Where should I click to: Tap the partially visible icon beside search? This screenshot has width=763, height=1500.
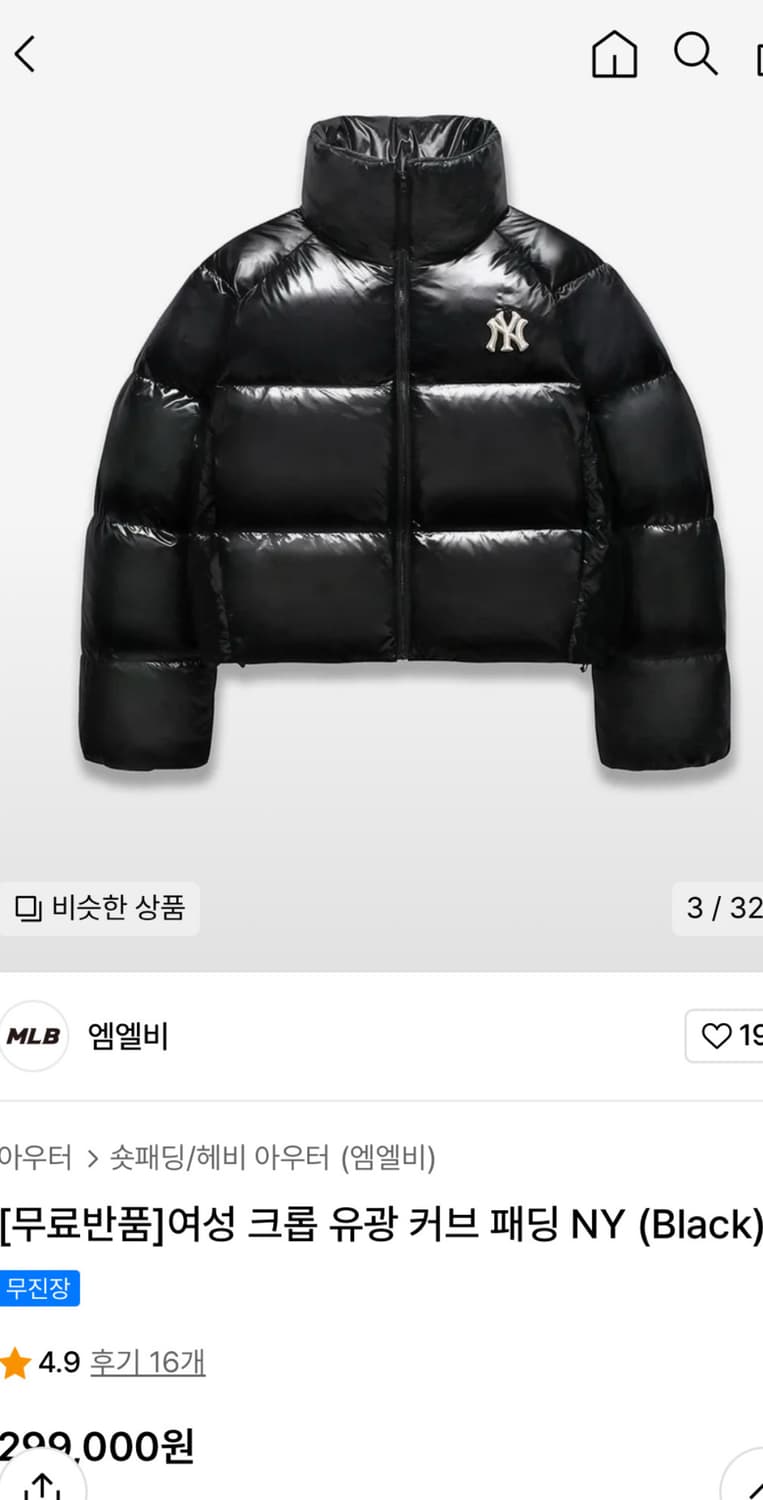(x=757, y=55)
